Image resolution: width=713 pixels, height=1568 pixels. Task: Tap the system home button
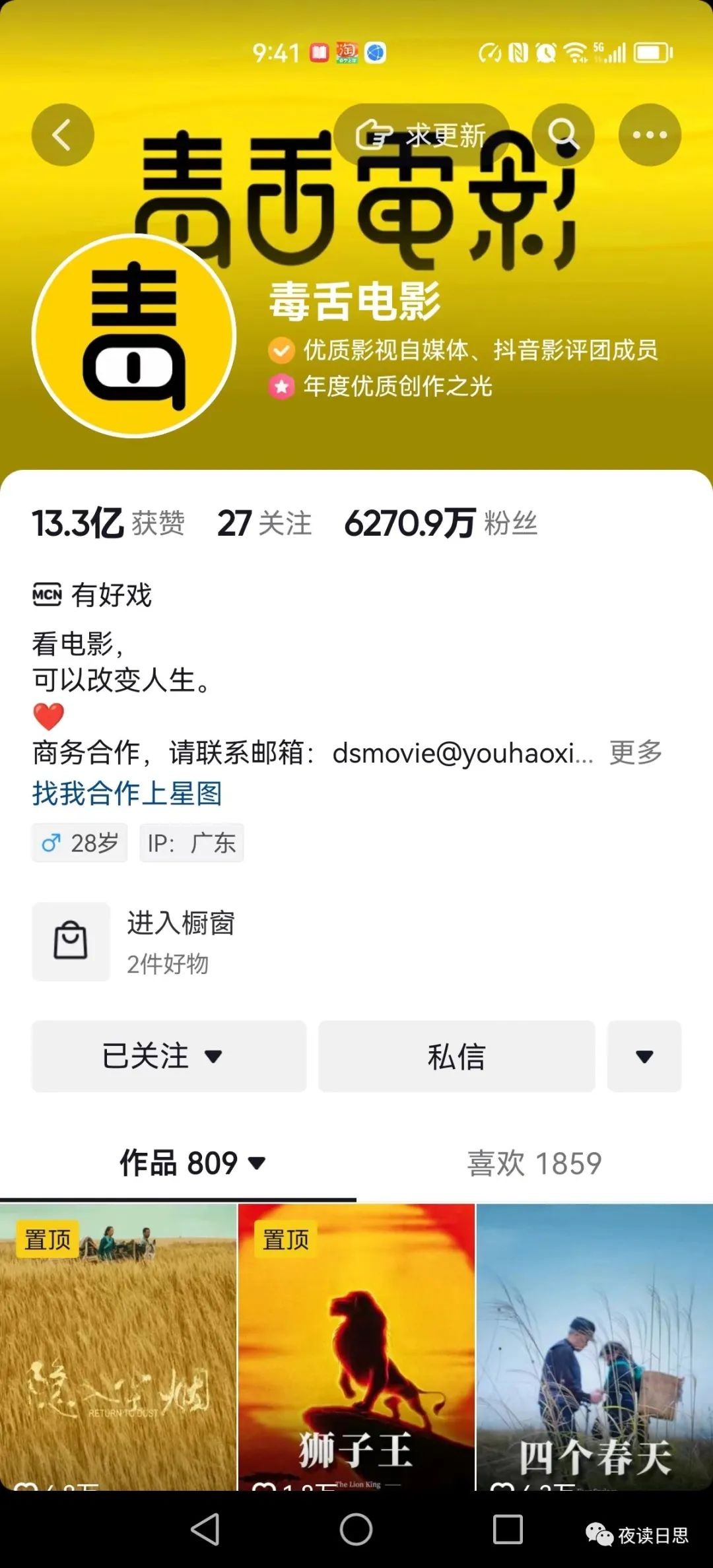[x=356, y=1529]
